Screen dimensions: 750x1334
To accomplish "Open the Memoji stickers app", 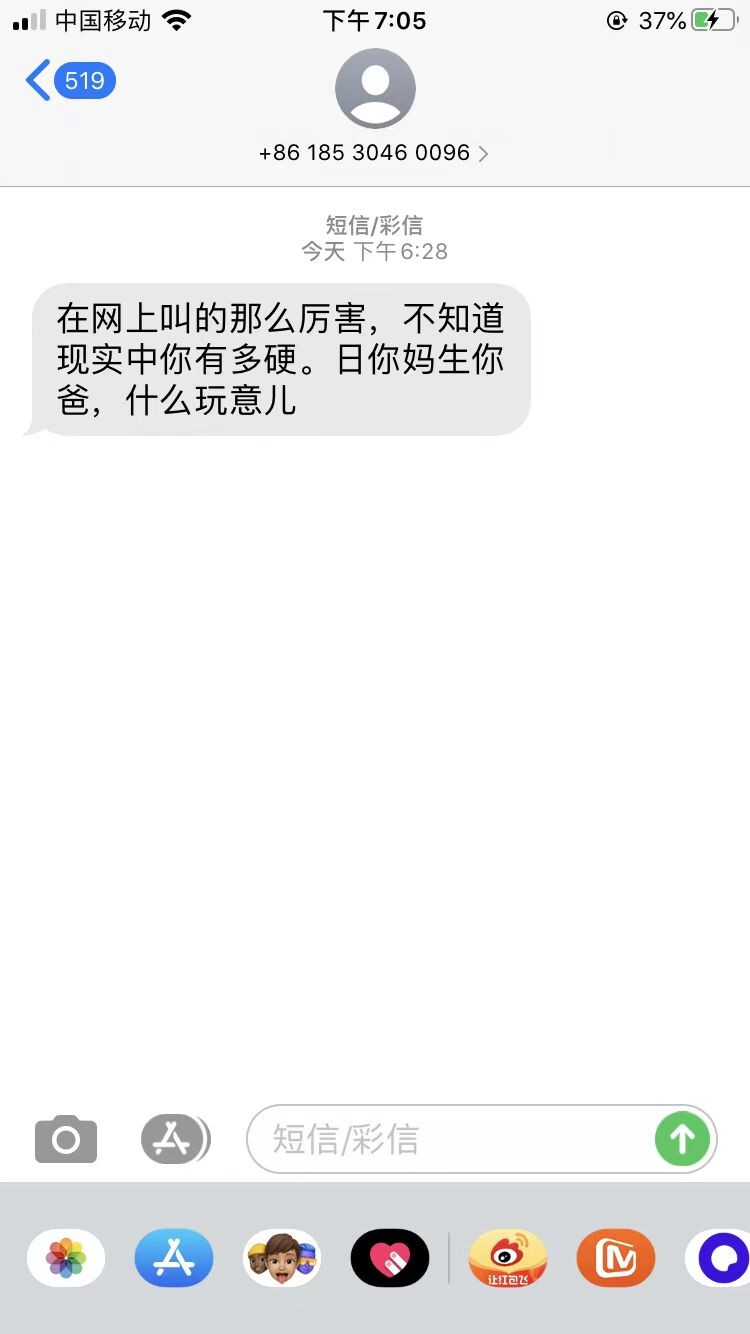I will tap(282, 1258).
